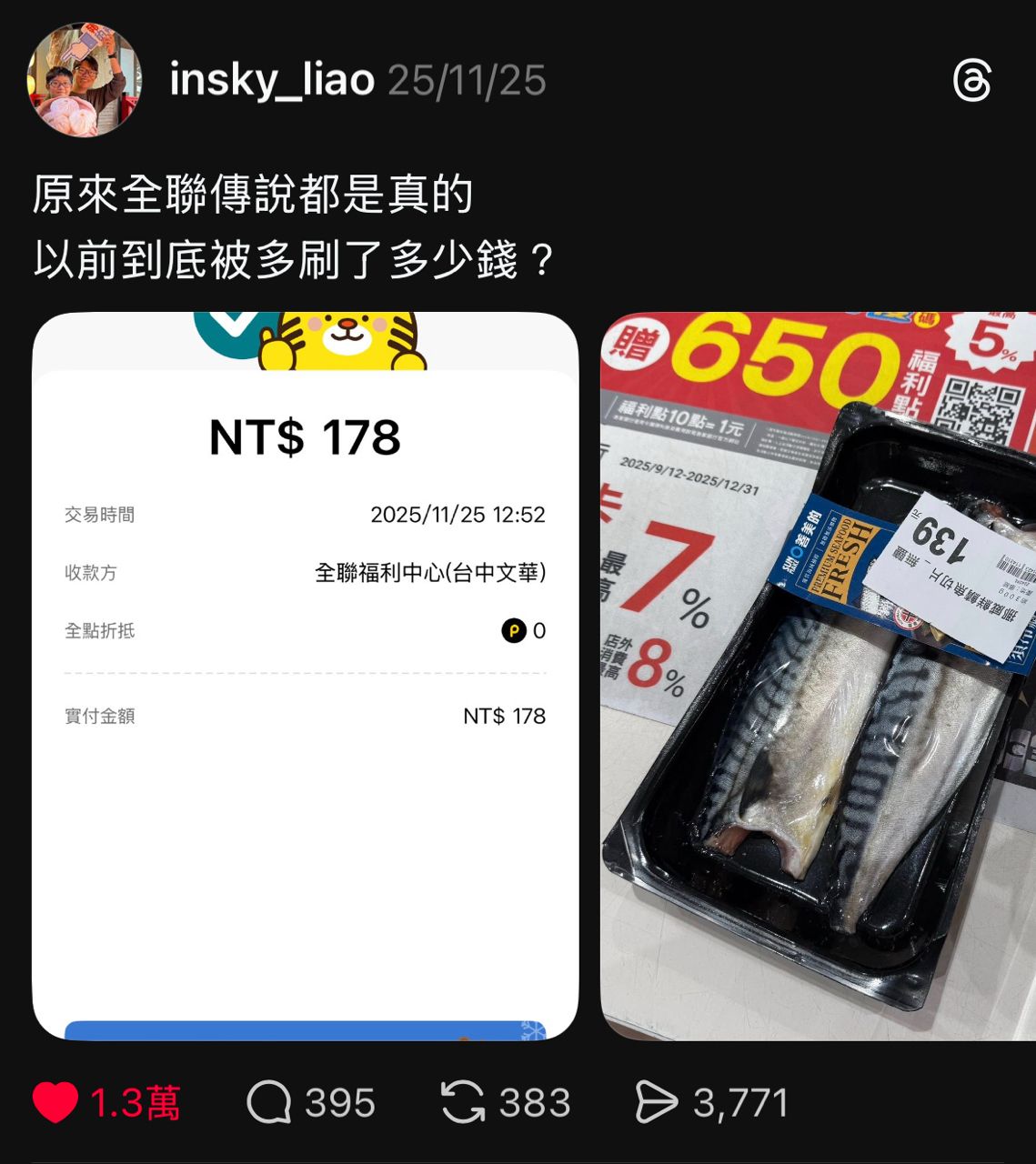Tap the insky_liao username
Screen dimensions: 1036x1164
tap(272, 80)
